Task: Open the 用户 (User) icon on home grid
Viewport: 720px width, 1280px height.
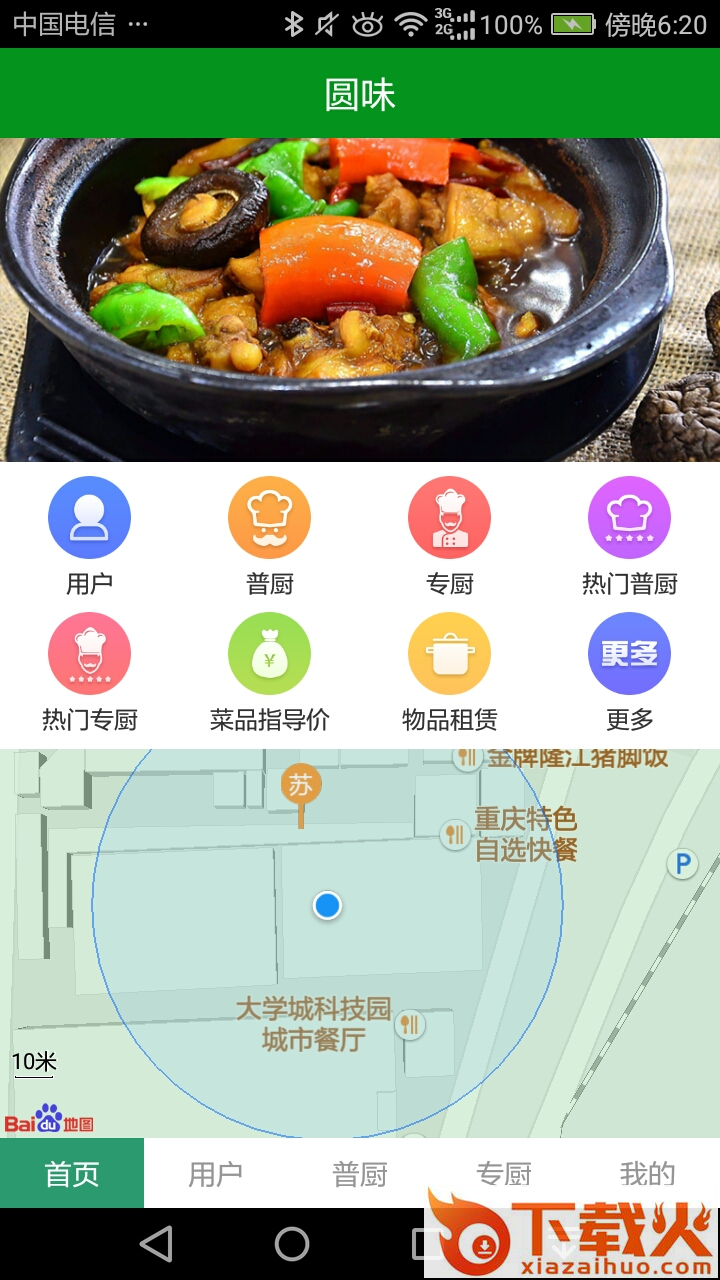Action: [x=89, y=516]
